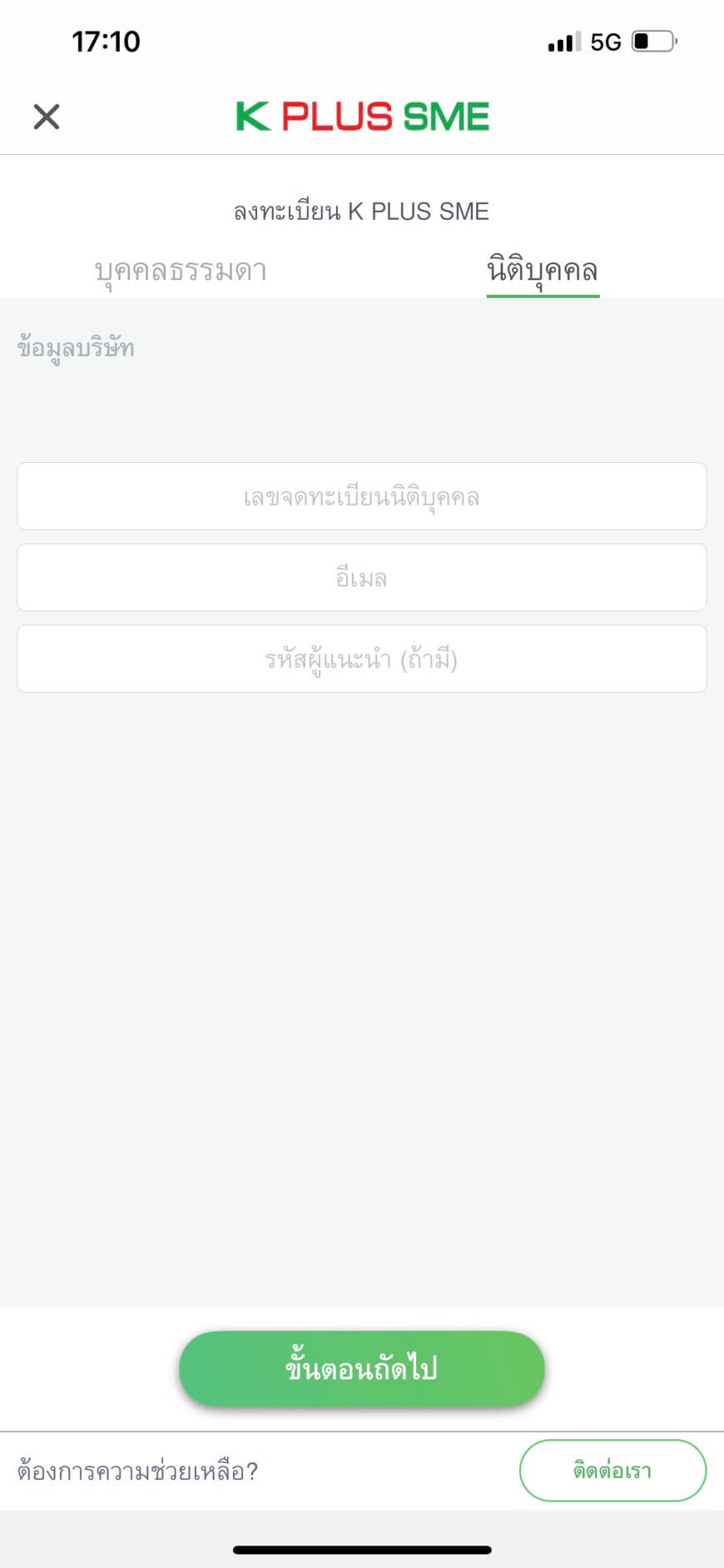The height and width of the screenshot is (1568, 724).
Task: Enter the รหัสผู้แนะนำ (ถ้ามี) field
Action: (362, 660)
